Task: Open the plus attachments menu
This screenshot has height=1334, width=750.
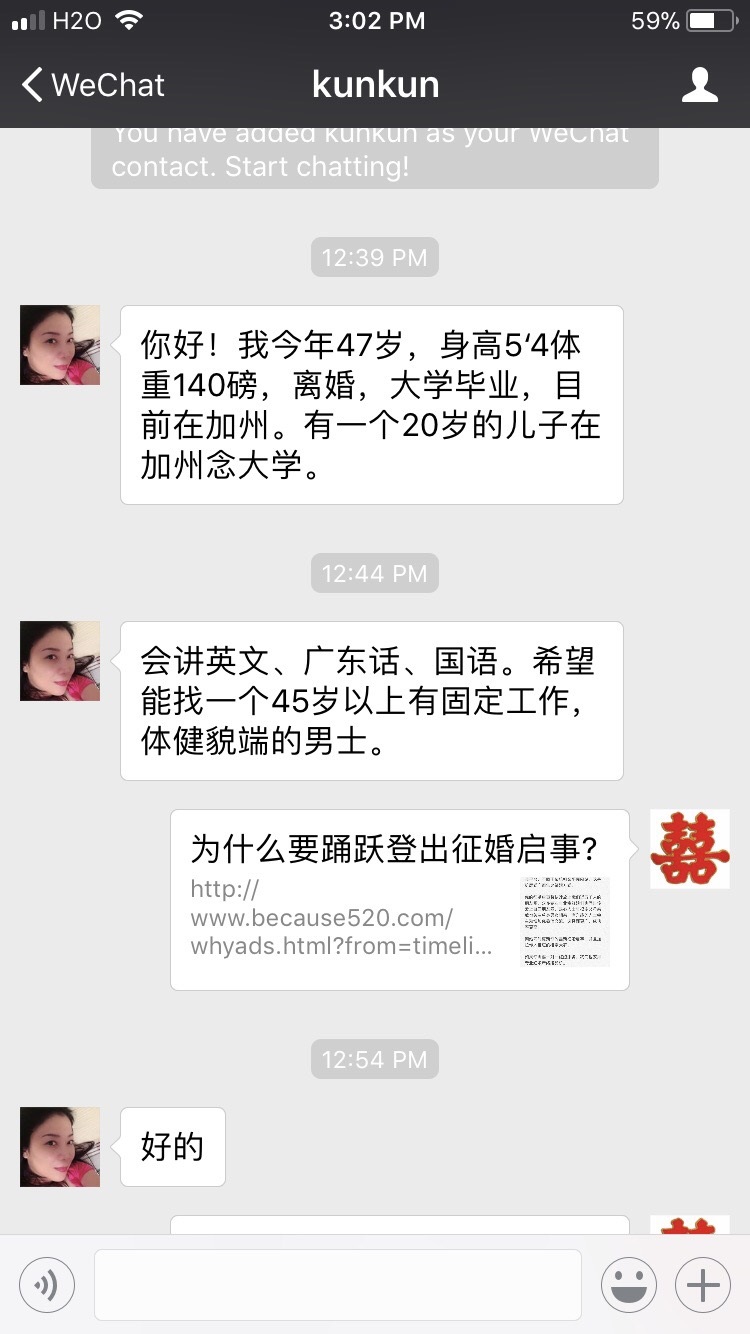Action: coord(703,1284)
